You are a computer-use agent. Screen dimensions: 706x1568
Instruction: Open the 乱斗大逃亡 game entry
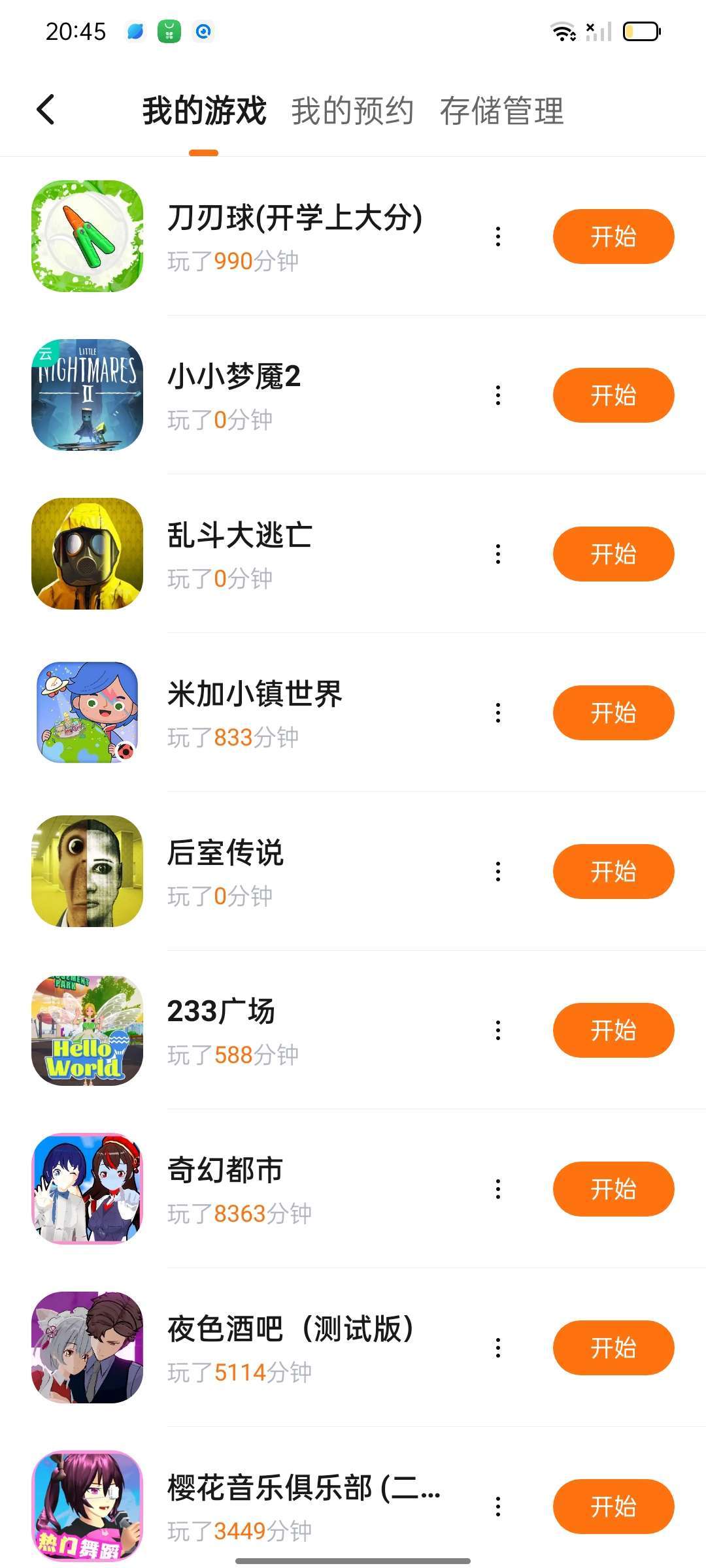(x=239, y=537)
